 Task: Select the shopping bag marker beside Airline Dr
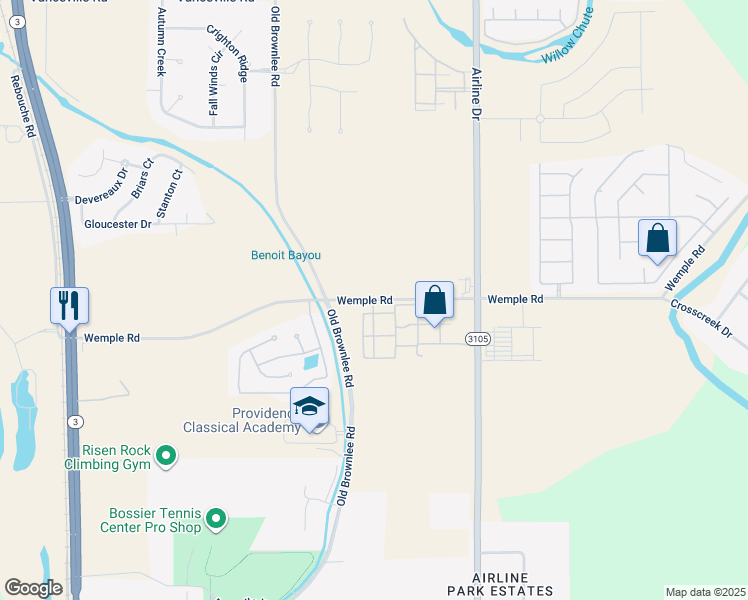[434, 300]
